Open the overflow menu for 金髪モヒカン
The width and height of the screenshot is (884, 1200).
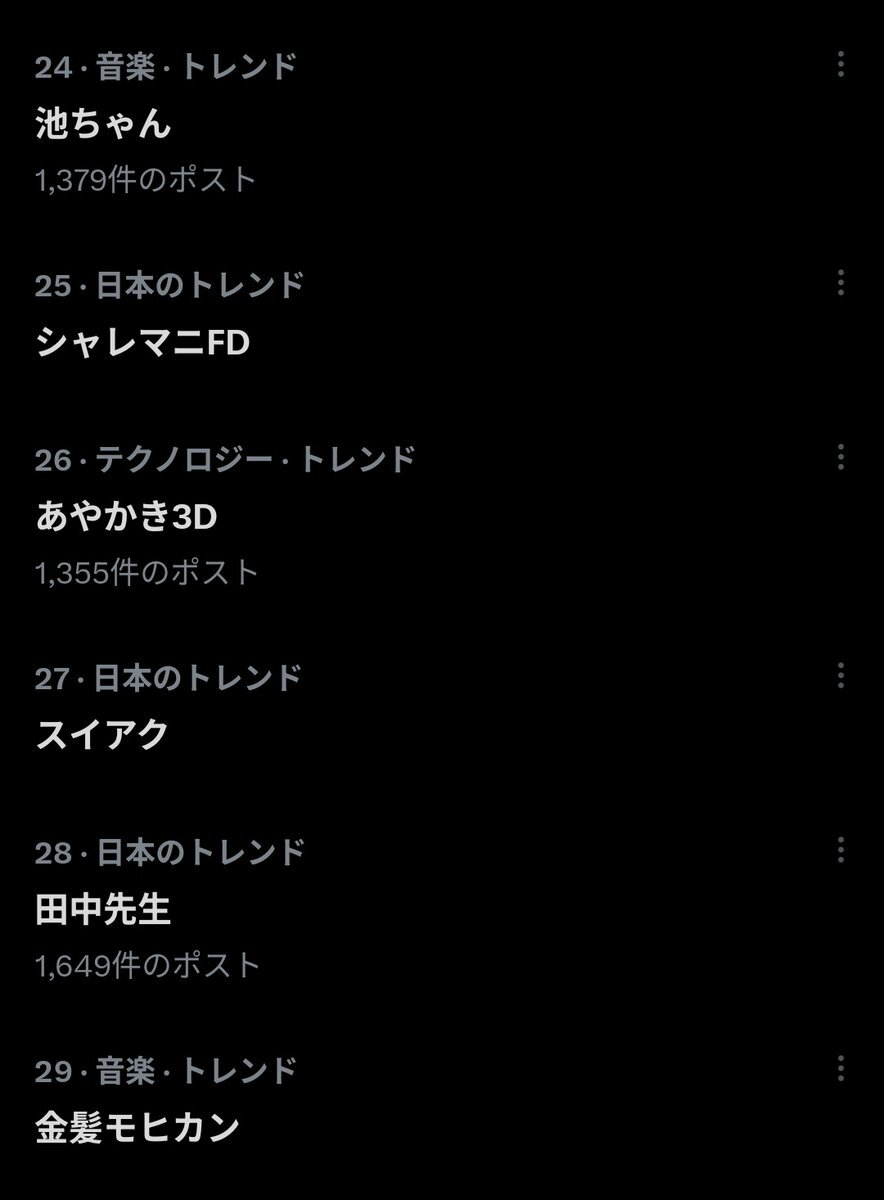[x=840, y=1068]
